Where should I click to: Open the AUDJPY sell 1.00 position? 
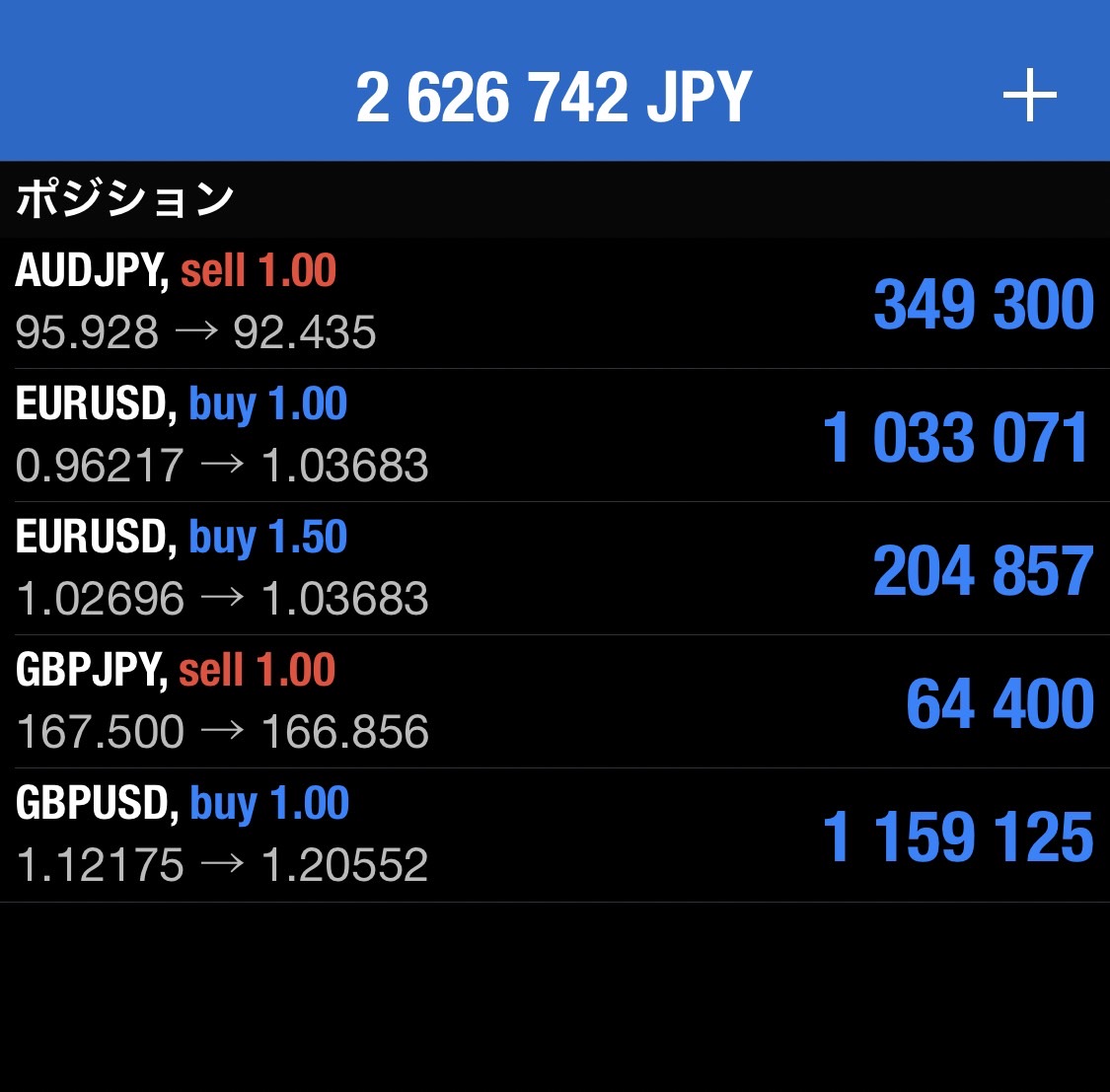[555, 303]
